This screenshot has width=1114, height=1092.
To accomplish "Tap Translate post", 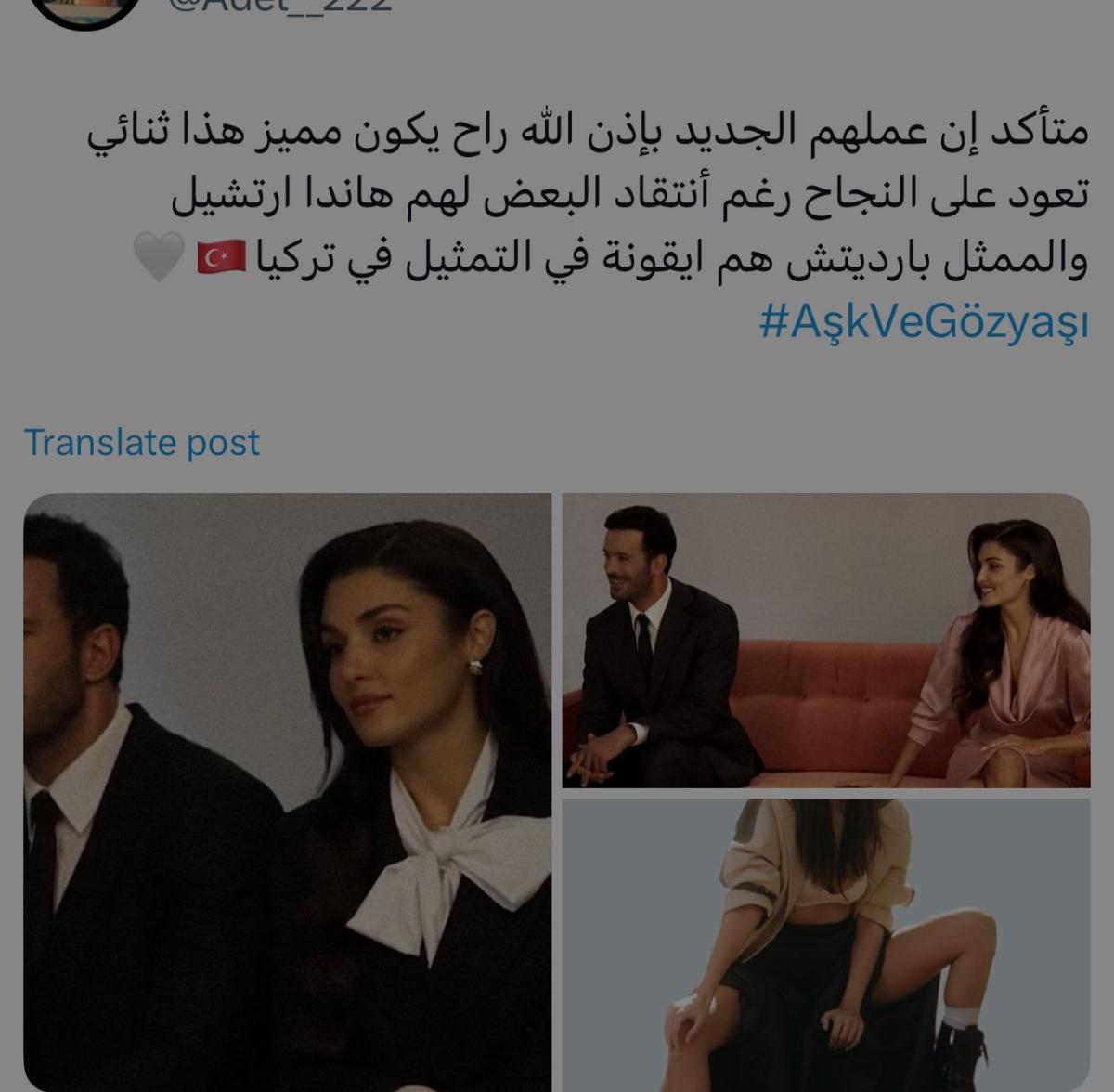I will pos(142,442).
